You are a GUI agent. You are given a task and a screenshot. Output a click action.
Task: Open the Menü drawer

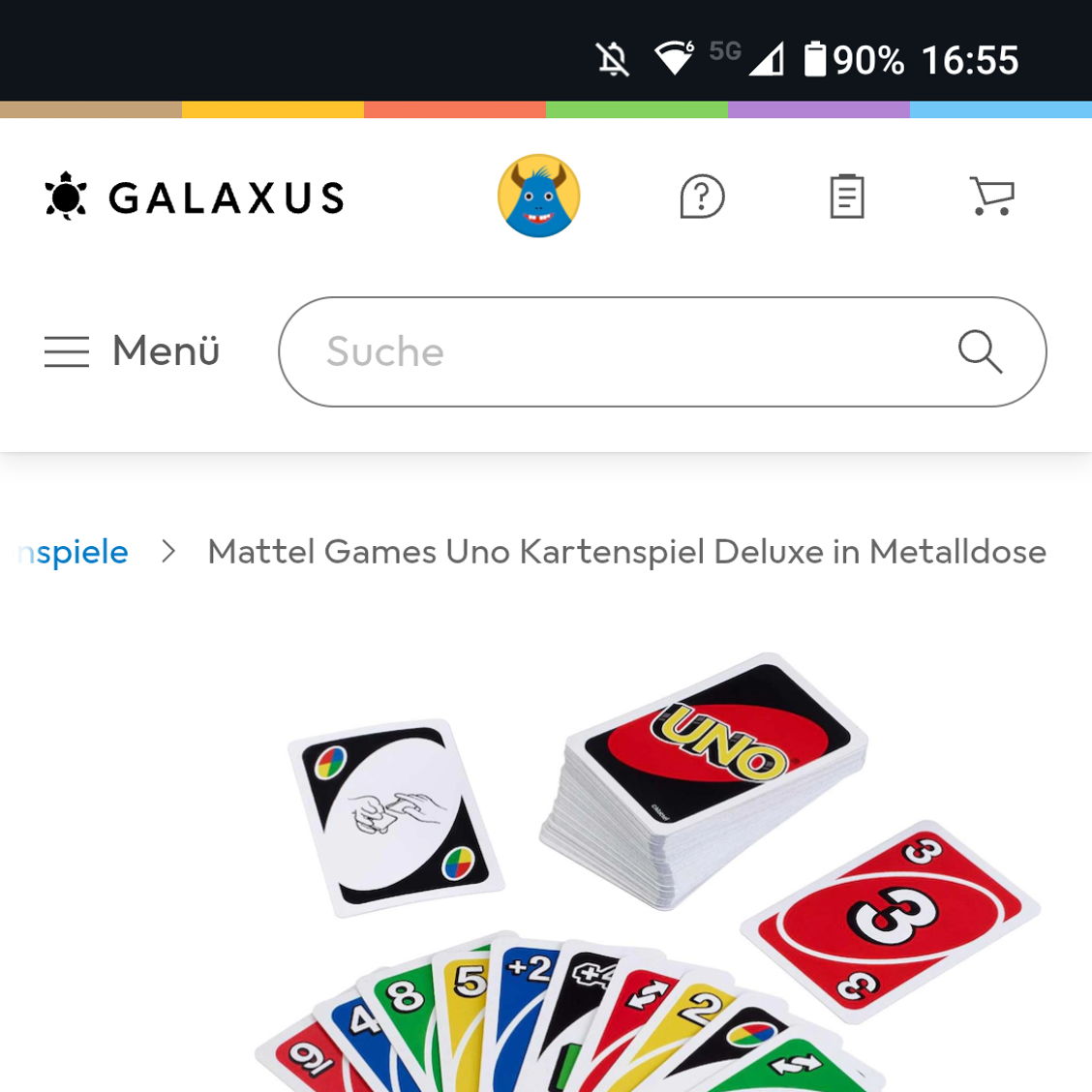[x=133, y=350]
